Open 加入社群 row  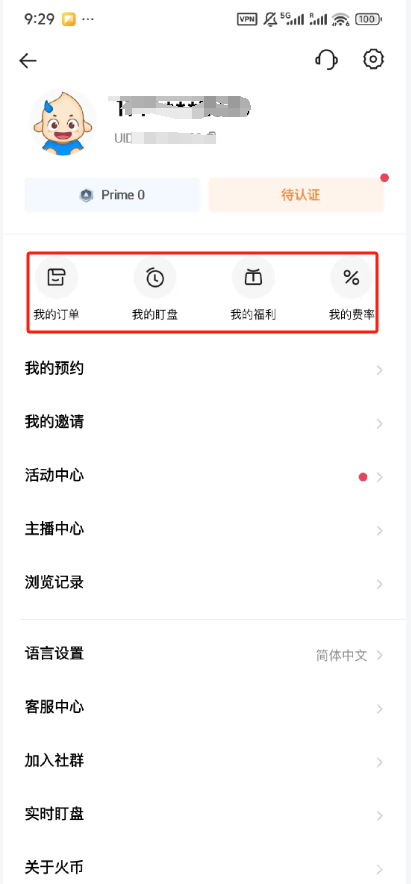(x=205, y=761)
